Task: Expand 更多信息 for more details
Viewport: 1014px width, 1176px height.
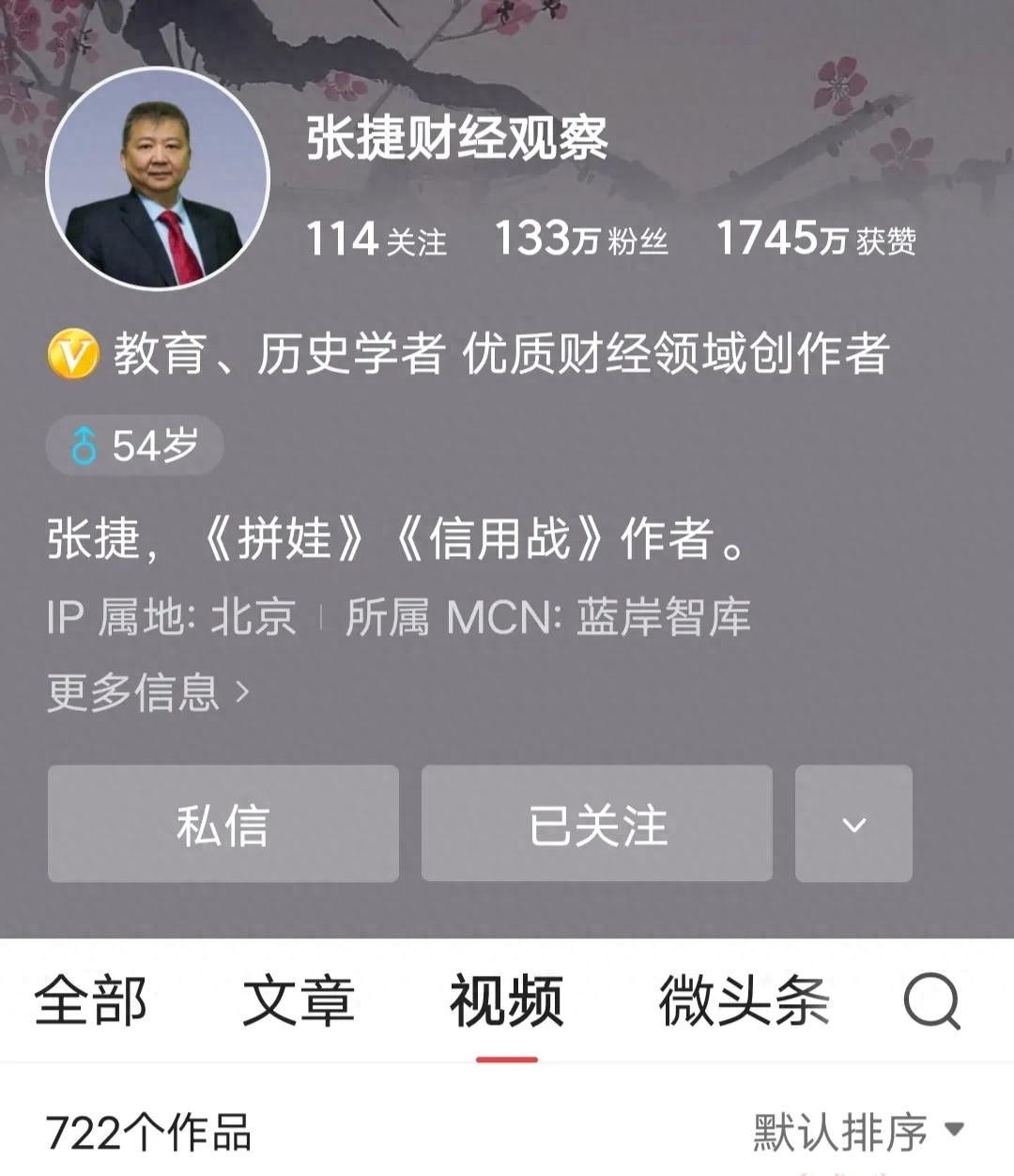Action: point(148,693)
